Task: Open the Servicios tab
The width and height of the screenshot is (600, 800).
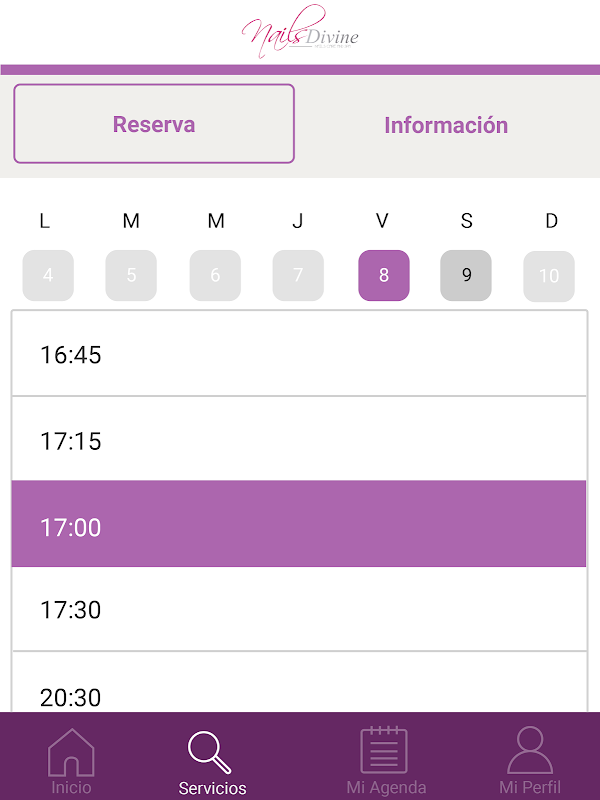Action: [x=212, y=760]
